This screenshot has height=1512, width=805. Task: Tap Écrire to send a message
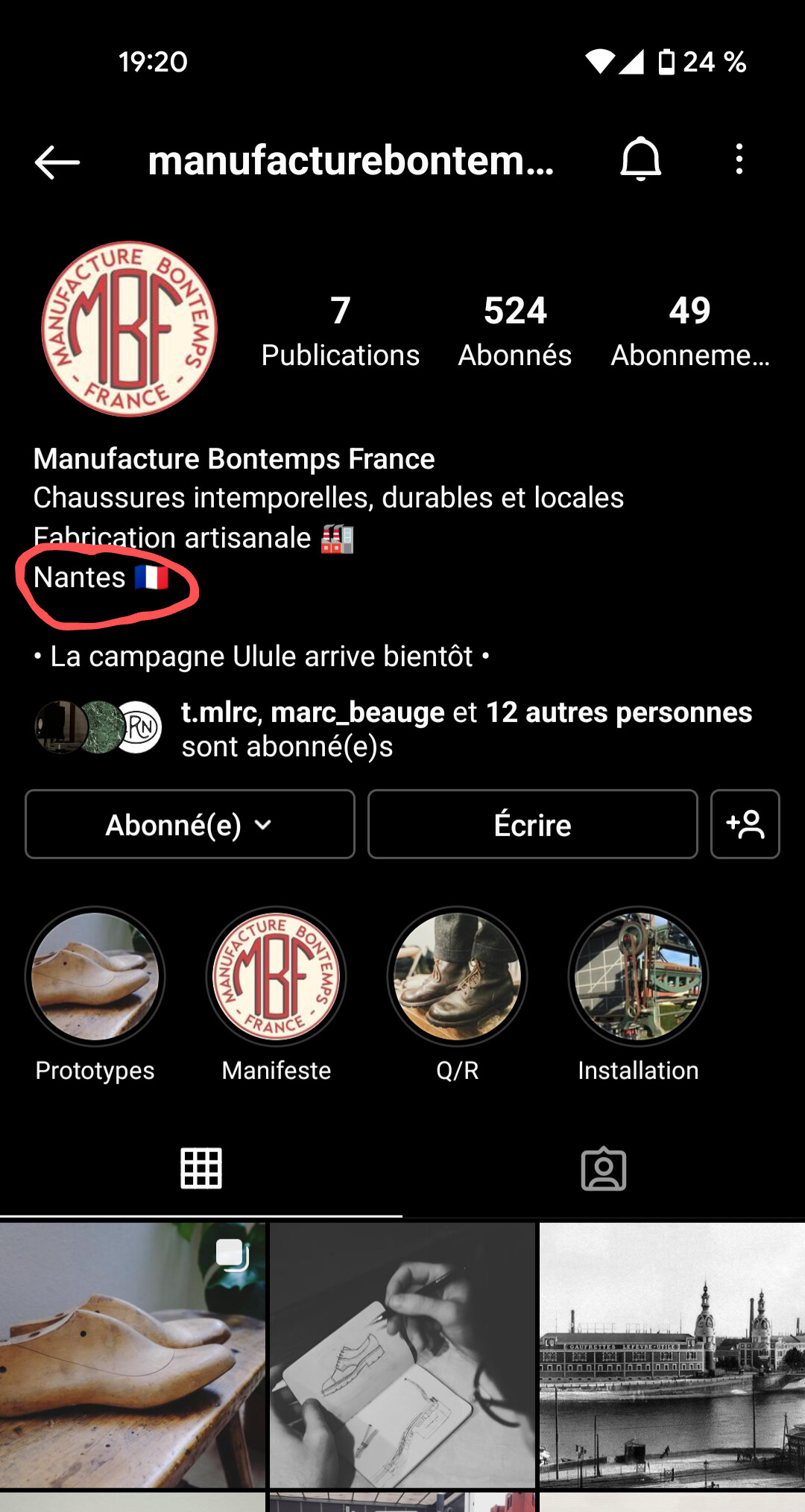[x=532, y=824]
